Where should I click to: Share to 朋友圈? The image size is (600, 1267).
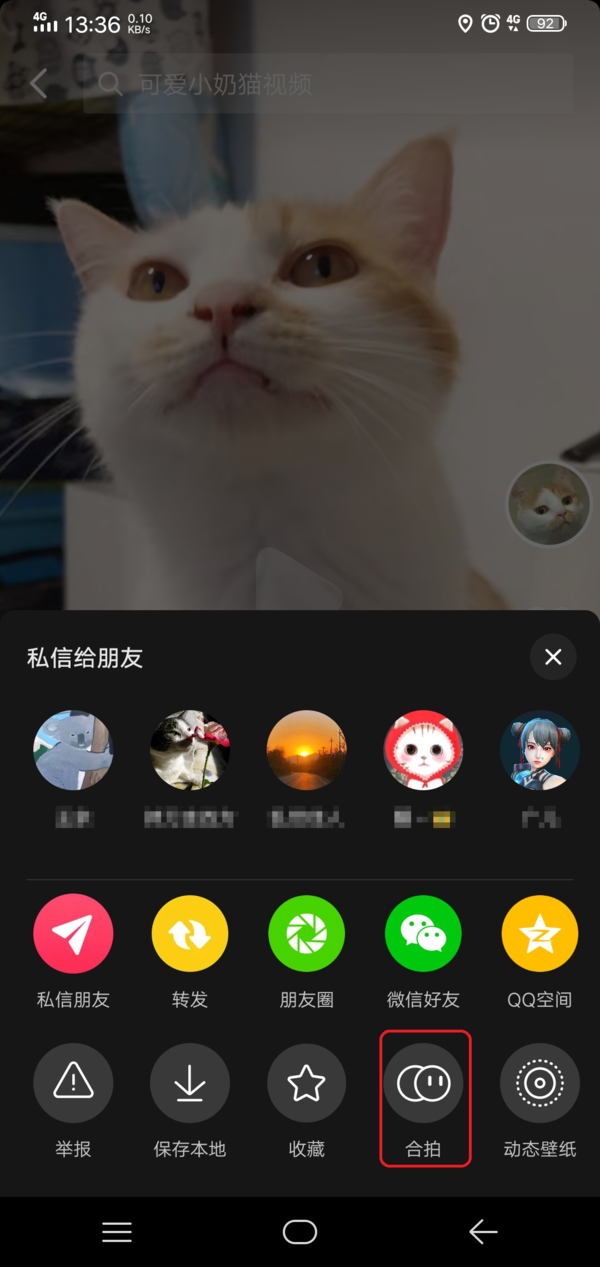point(306,935)
